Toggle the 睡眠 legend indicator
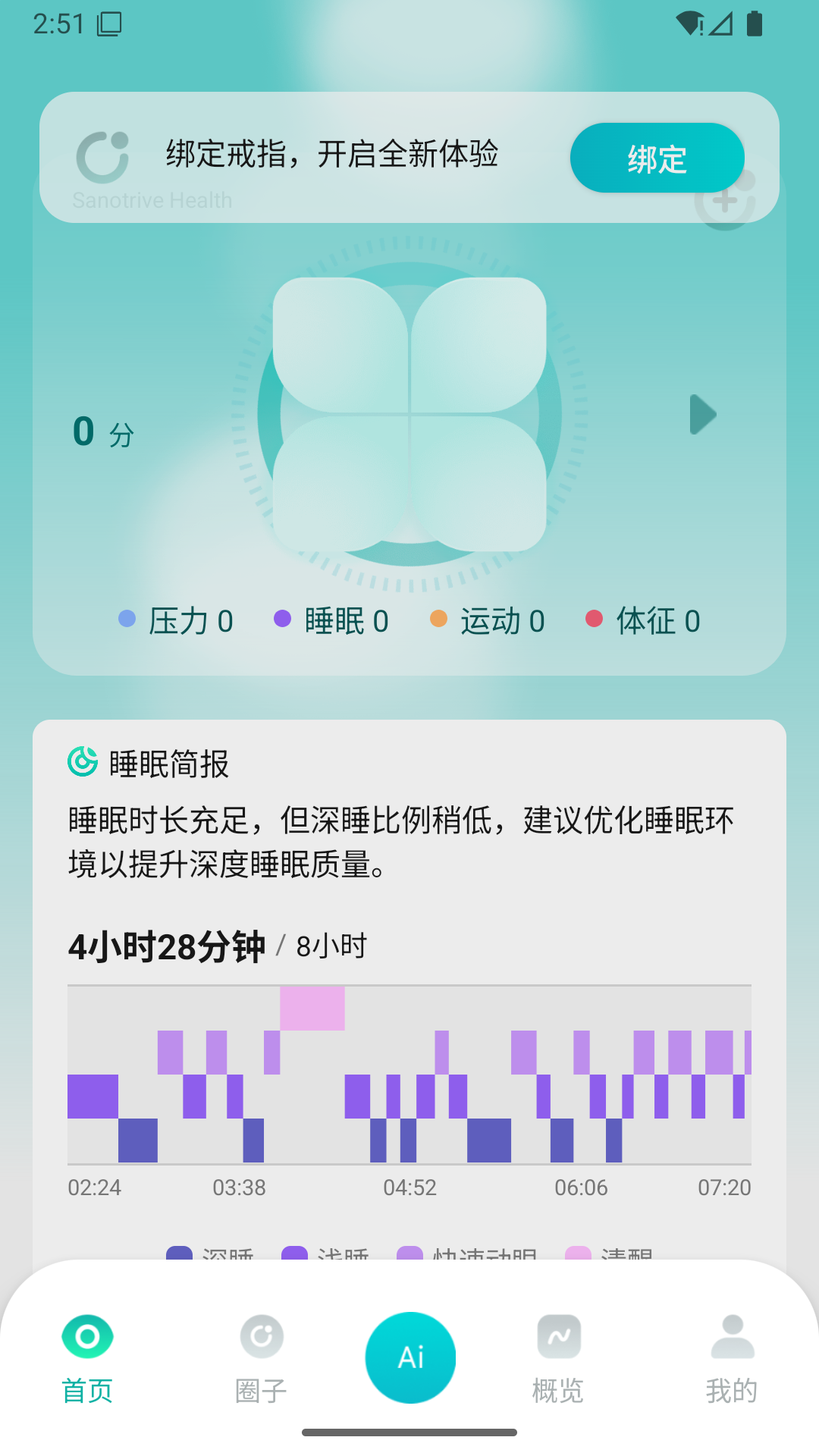Screen dimensions: 819x1456 pos(282,620)
